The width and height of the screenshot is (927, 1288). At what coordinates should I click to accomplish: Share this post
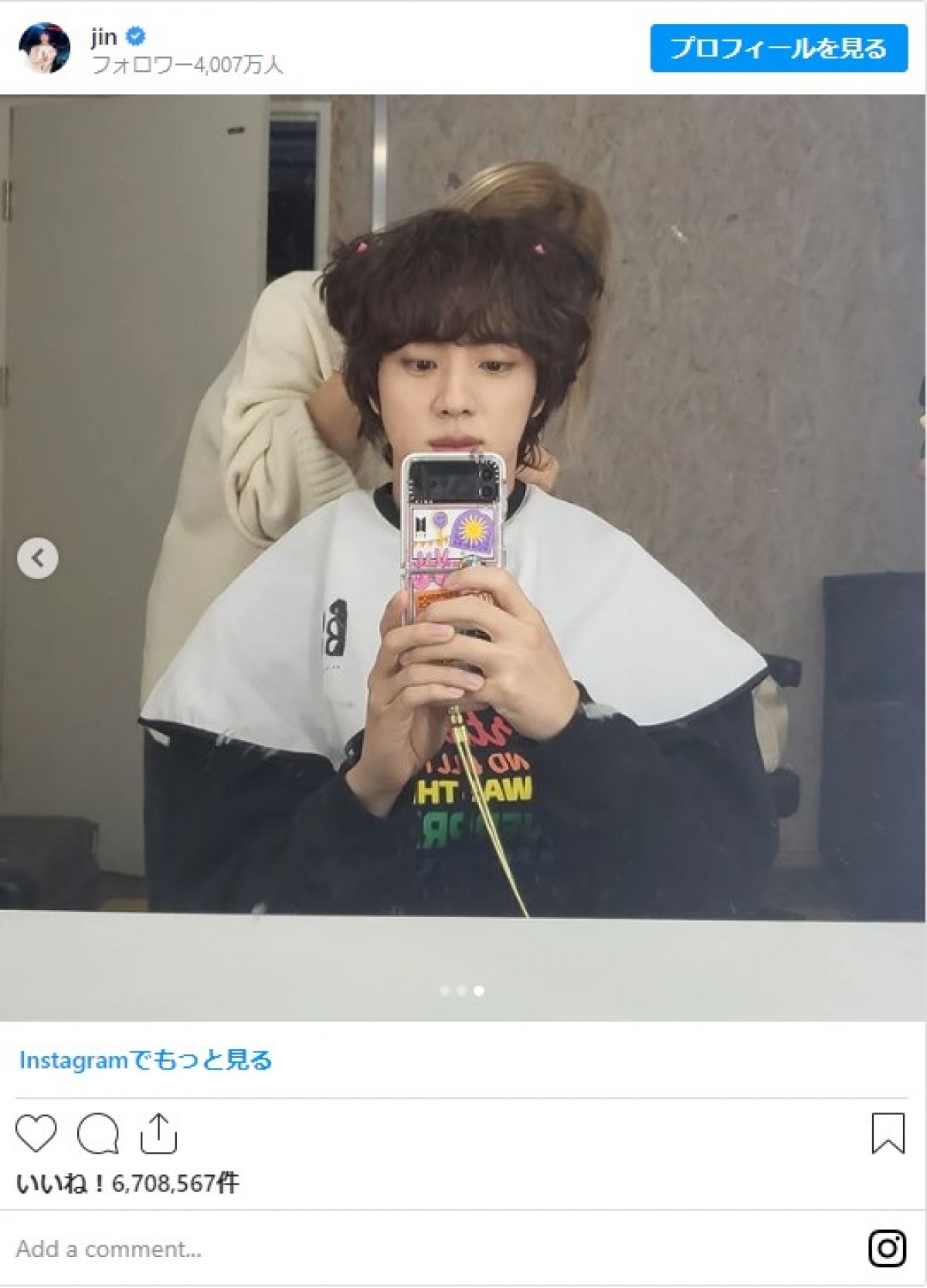tap(158, 1133)
